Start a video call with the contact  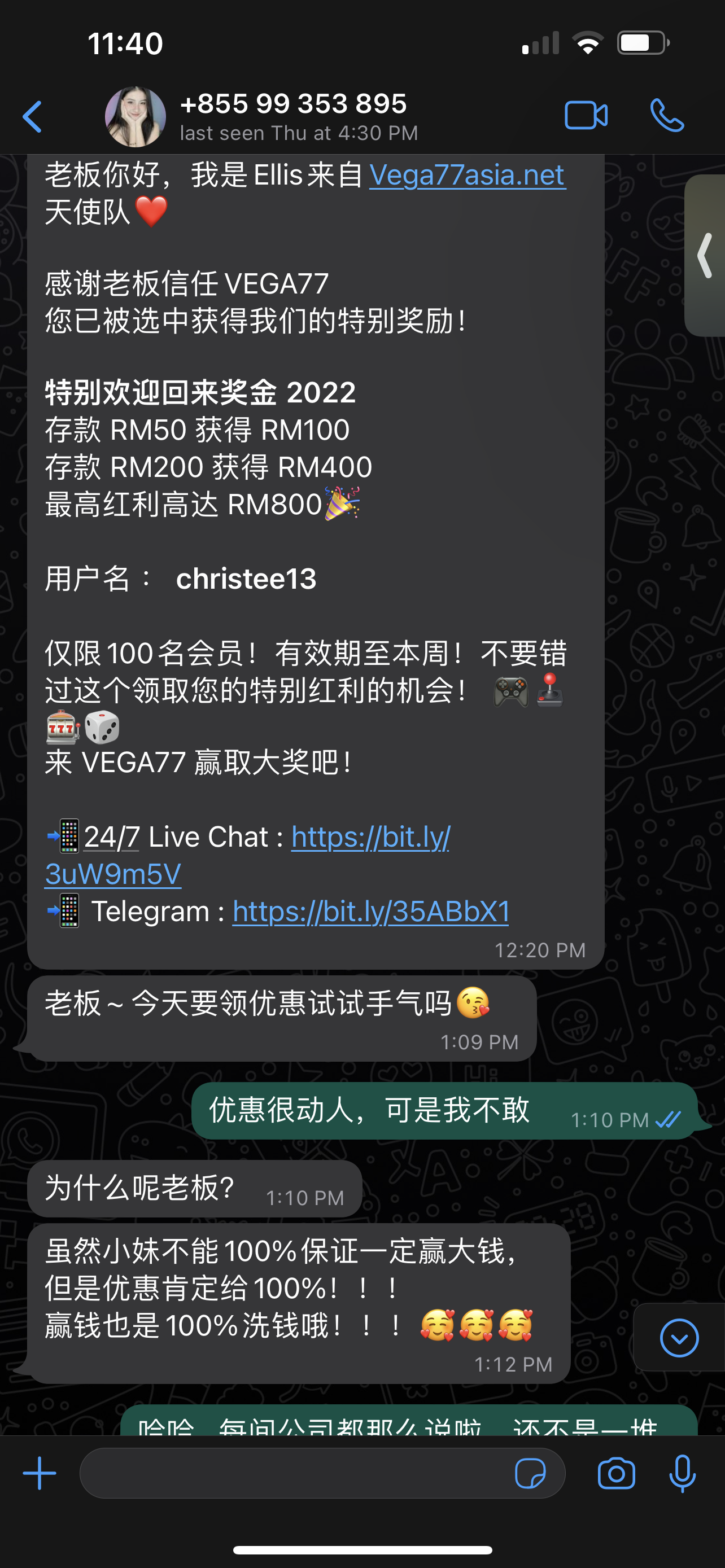coord(586,115)
